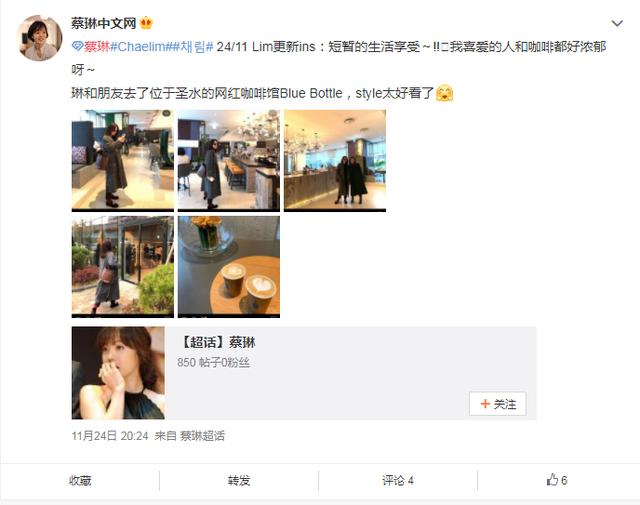Like the post via thumbs-up
This screenshot has width=640, height=505.
click(556, 480)
